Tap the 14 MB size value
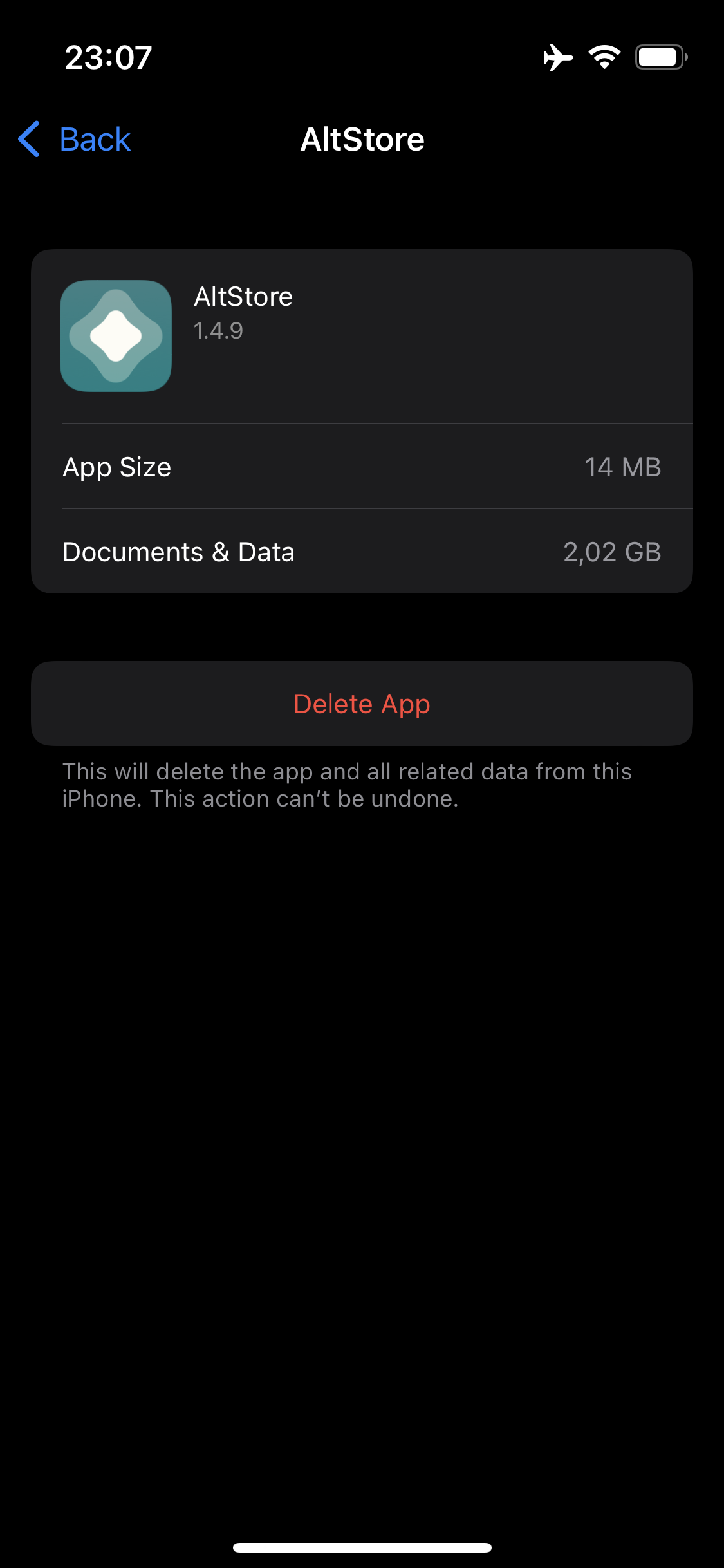The height and width of the screenshot is (1568, 724). (x=623, y=467)
